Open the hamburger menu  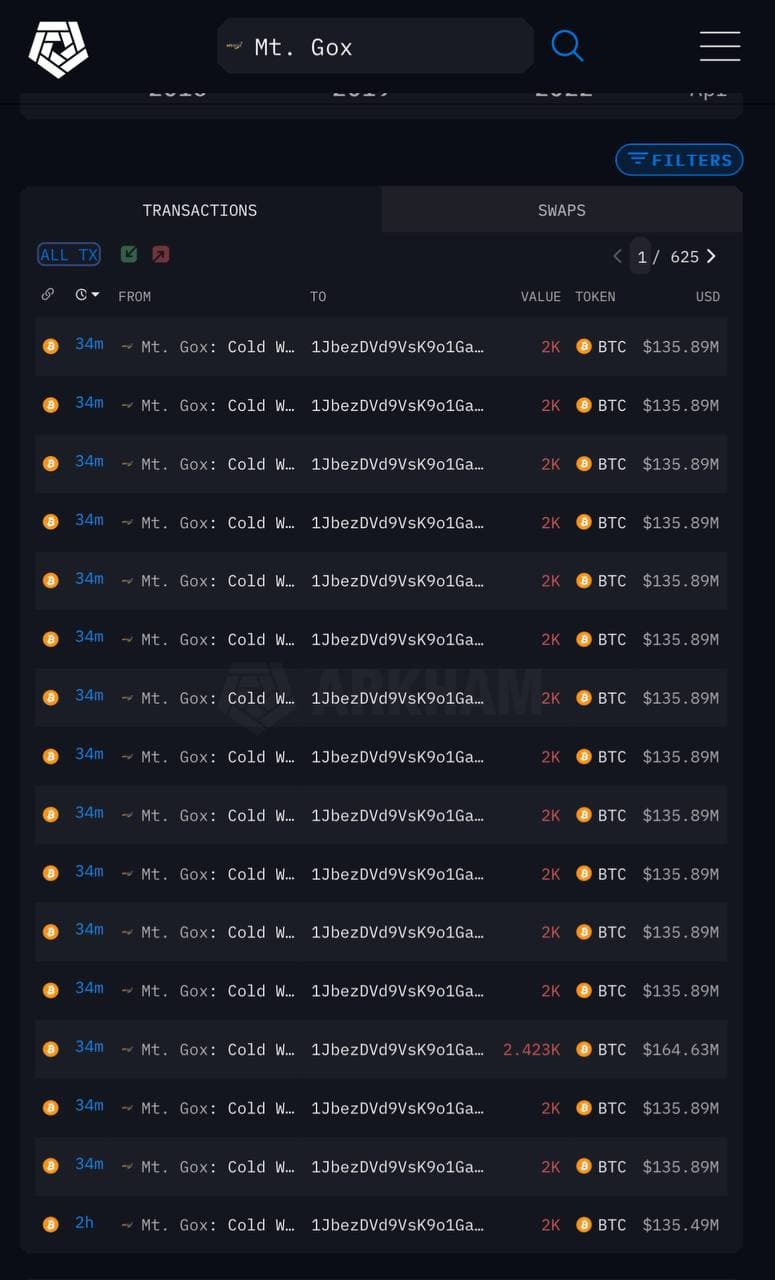coord(719,46)
